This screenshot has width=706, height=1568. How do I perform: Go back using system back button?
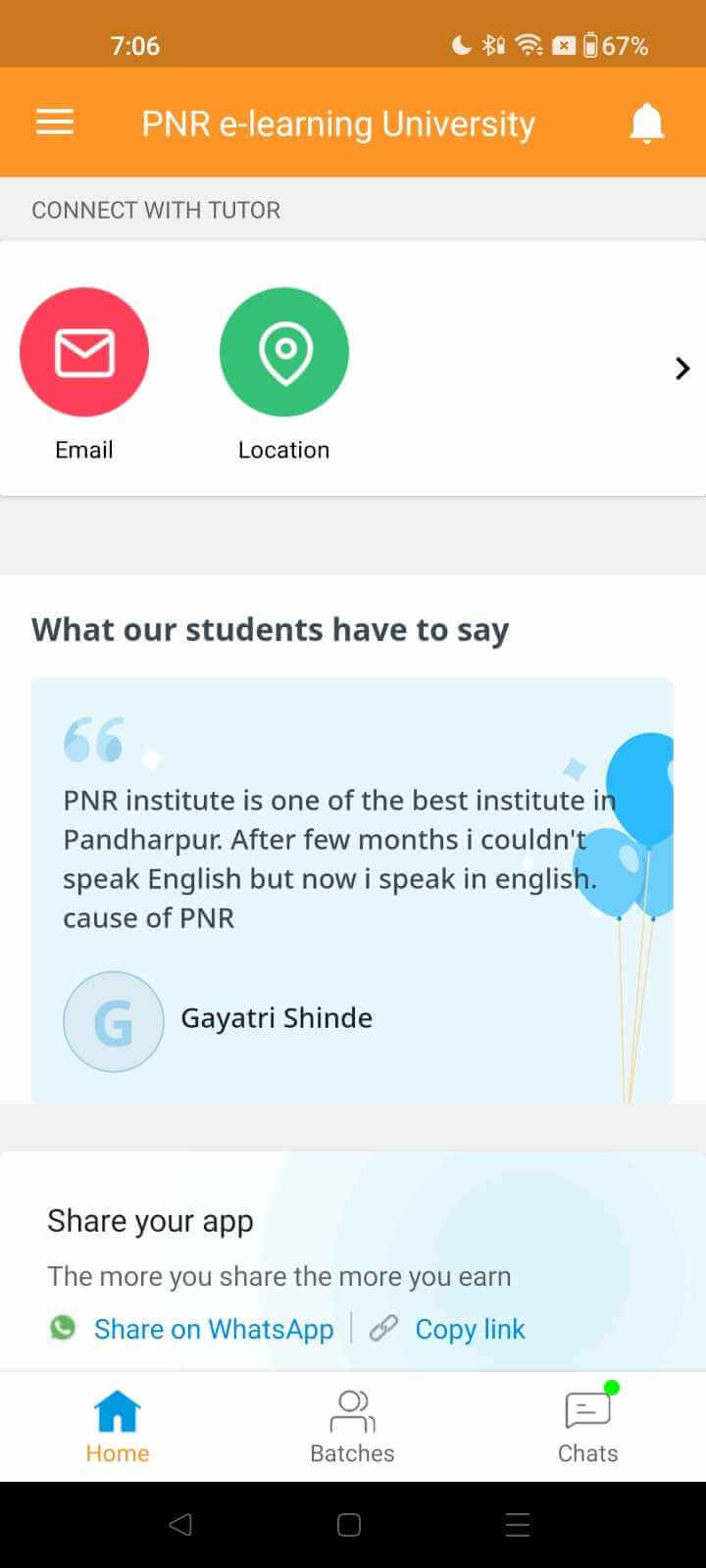click(180, 1525)
